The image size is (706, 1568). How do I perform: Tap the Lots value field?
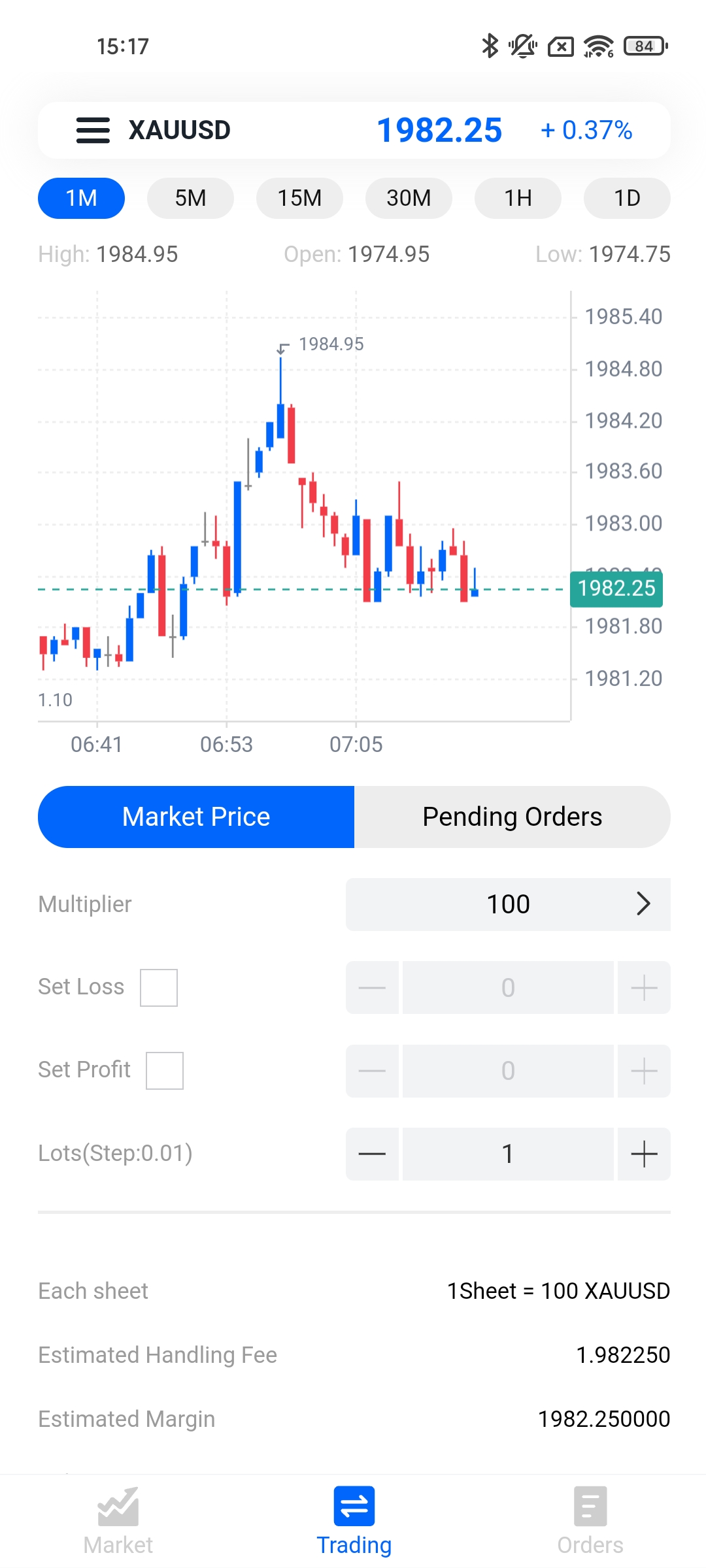[x=508, y=1154]
